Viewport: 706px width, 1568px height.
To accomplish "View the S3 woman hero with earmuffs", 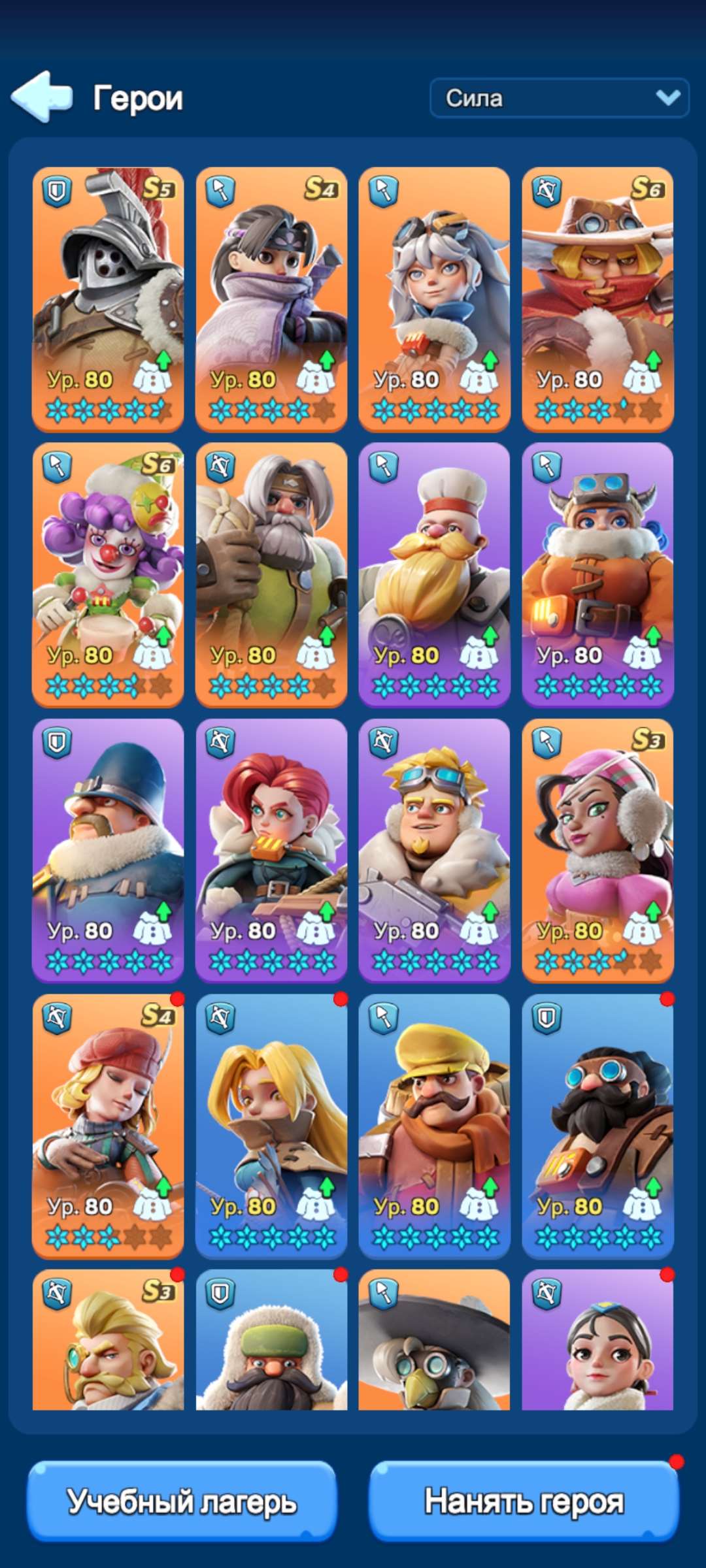I will (597, 839).
